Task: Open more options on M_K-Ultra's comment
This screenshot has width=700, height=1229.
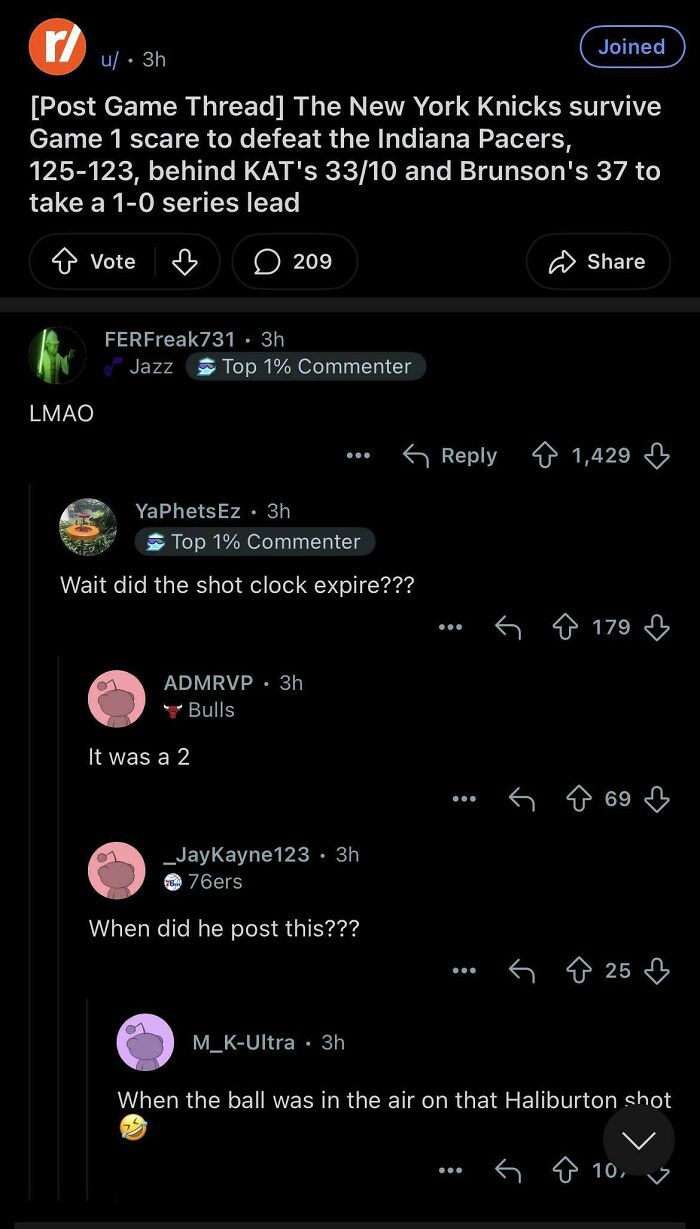Action: point(450,1171)
